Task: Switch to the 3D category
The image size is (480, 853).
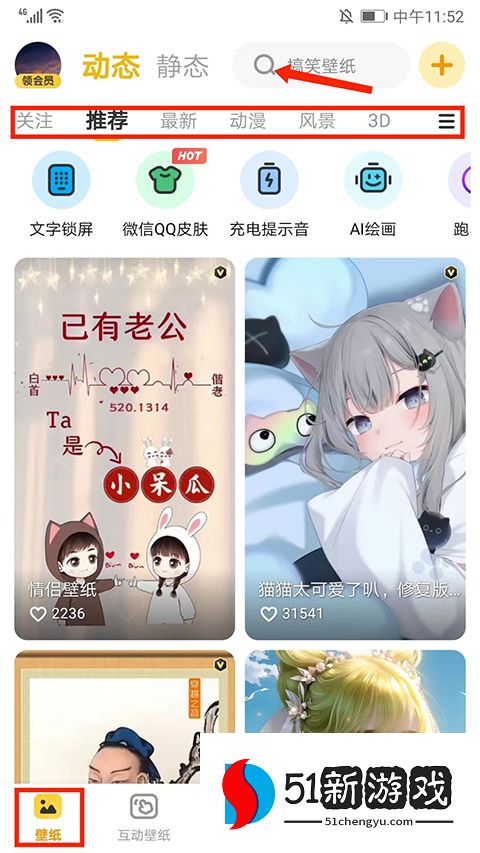Action: click(379, 121)
